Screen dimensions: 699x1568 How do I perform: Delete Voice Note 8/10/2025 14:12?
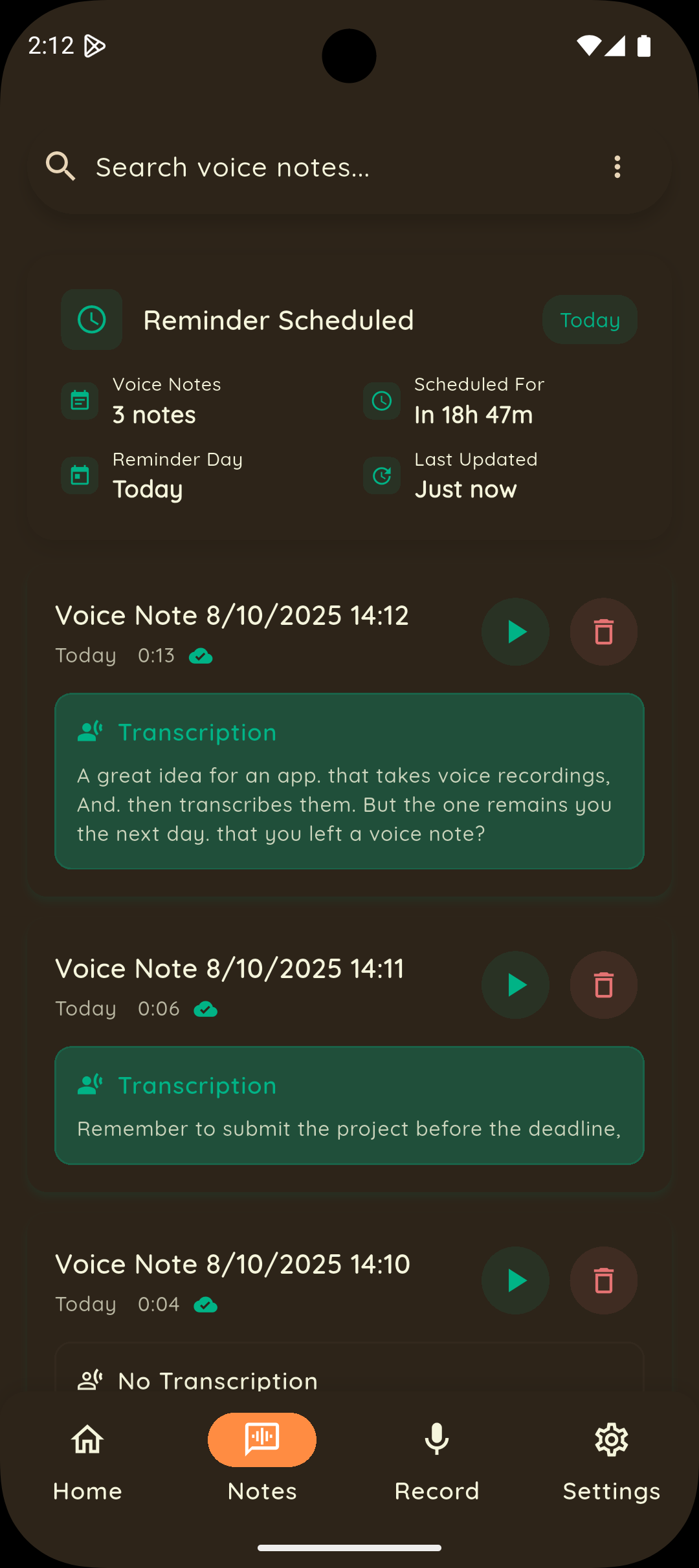coord(604,632)
